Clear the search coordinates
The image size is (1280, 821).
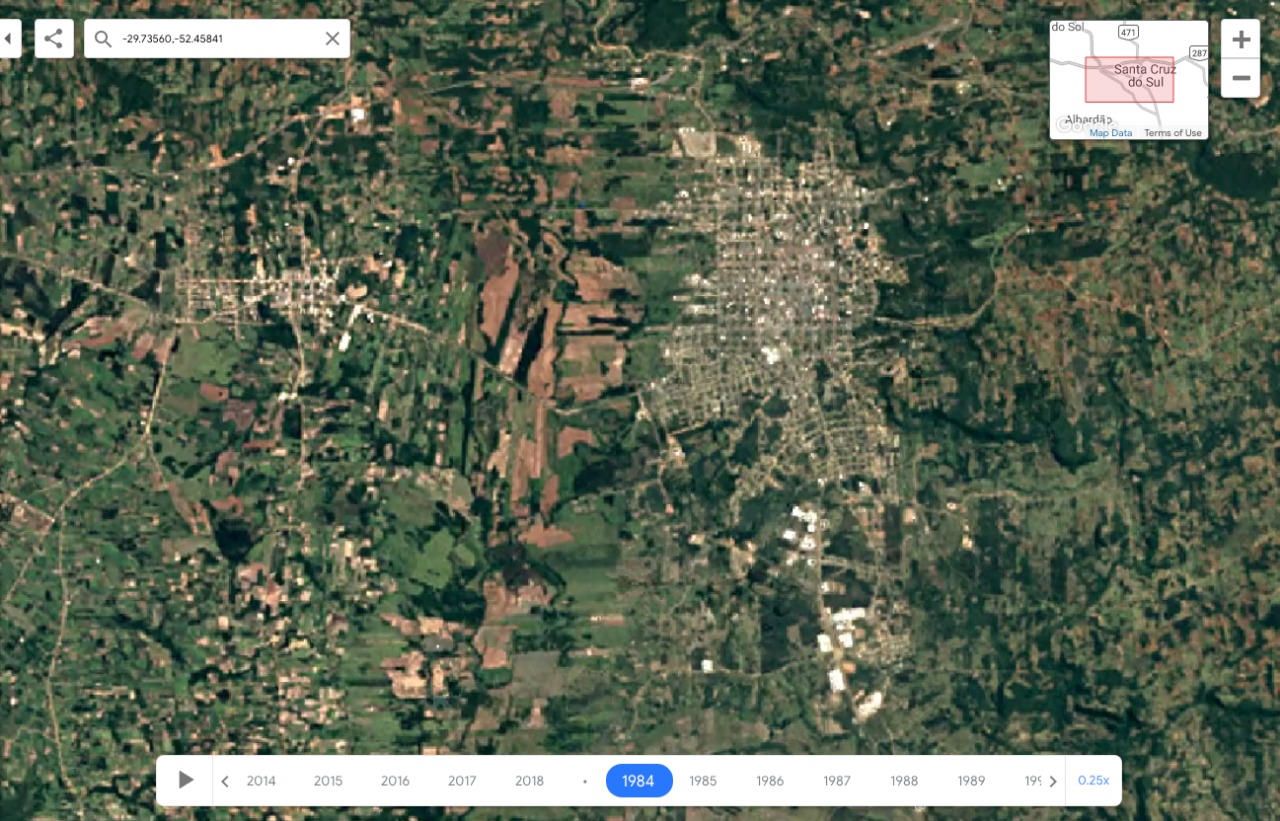point(332,39)
